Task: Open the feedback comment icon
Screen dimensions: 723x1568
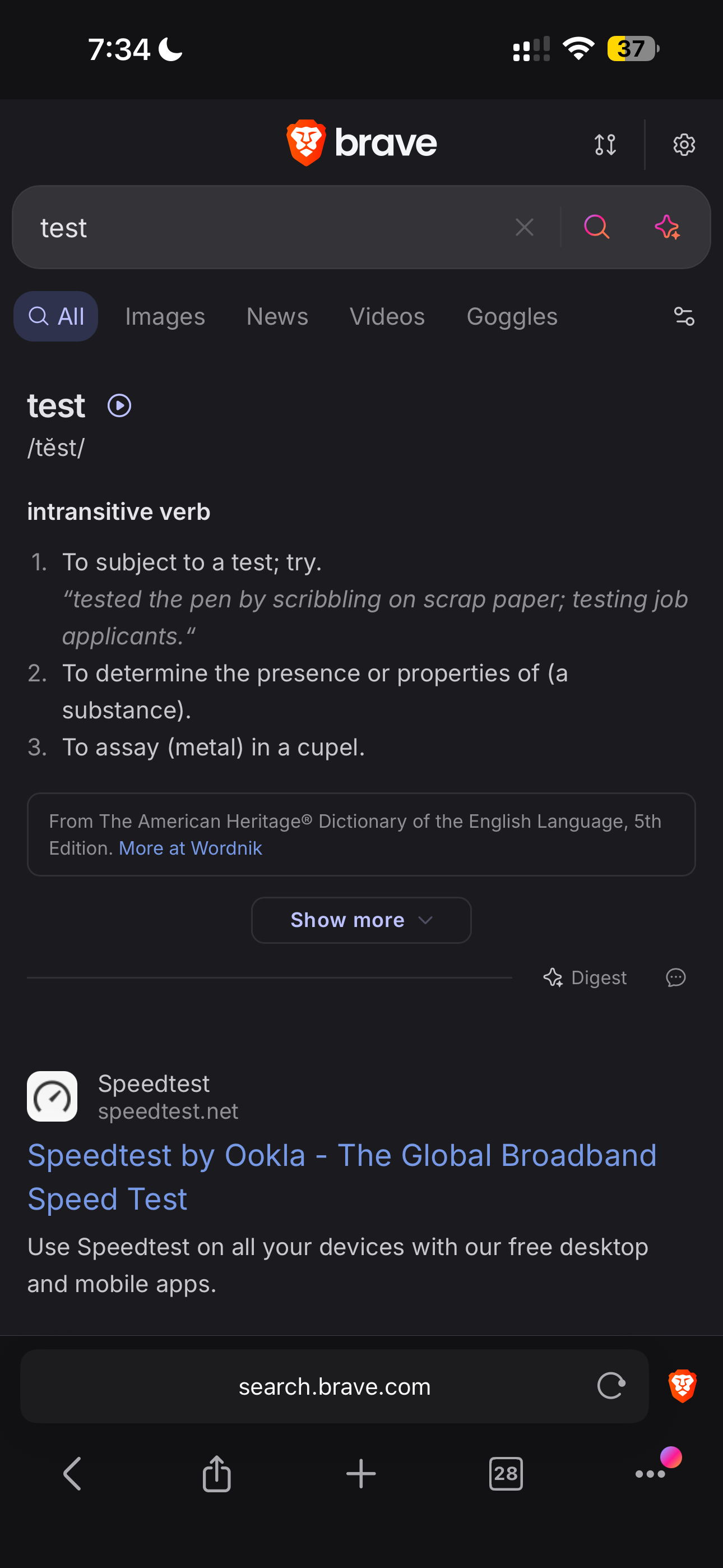Action: click(675, 977)
